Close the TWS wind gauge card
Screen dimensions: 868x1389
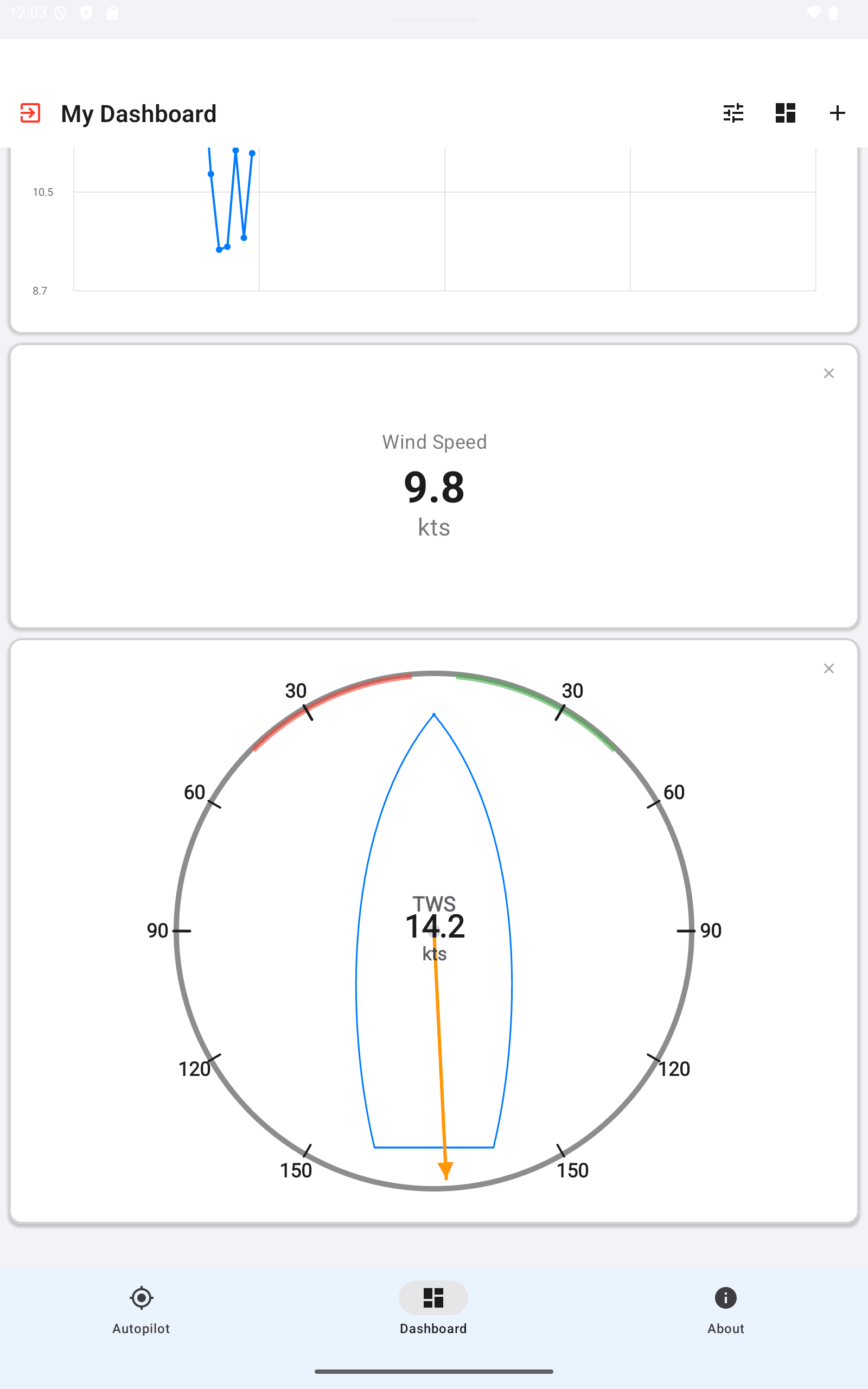[x=828, y=668]
